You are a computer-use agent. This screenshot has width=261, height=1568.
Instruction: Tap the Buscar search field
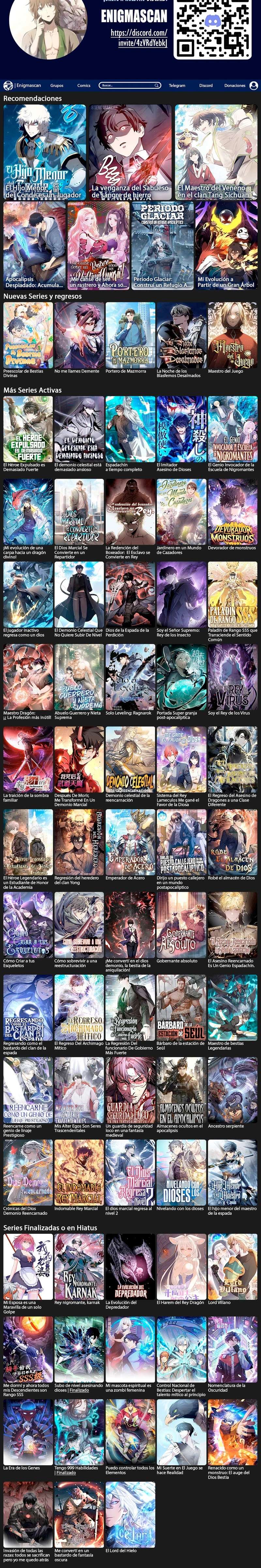click(x=128, y=85)
